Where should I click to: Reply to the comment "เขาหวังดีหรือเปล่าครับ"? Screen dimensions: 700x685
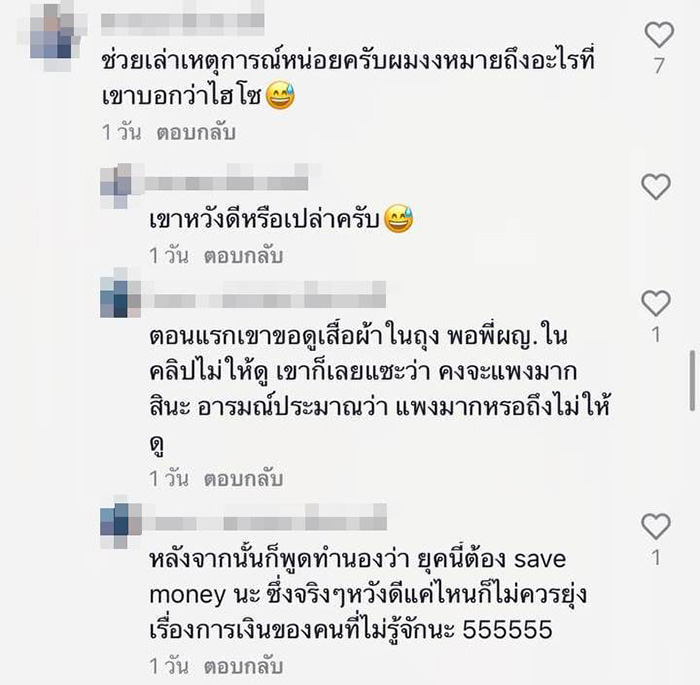pyautogui.click(x=244, y=256)
